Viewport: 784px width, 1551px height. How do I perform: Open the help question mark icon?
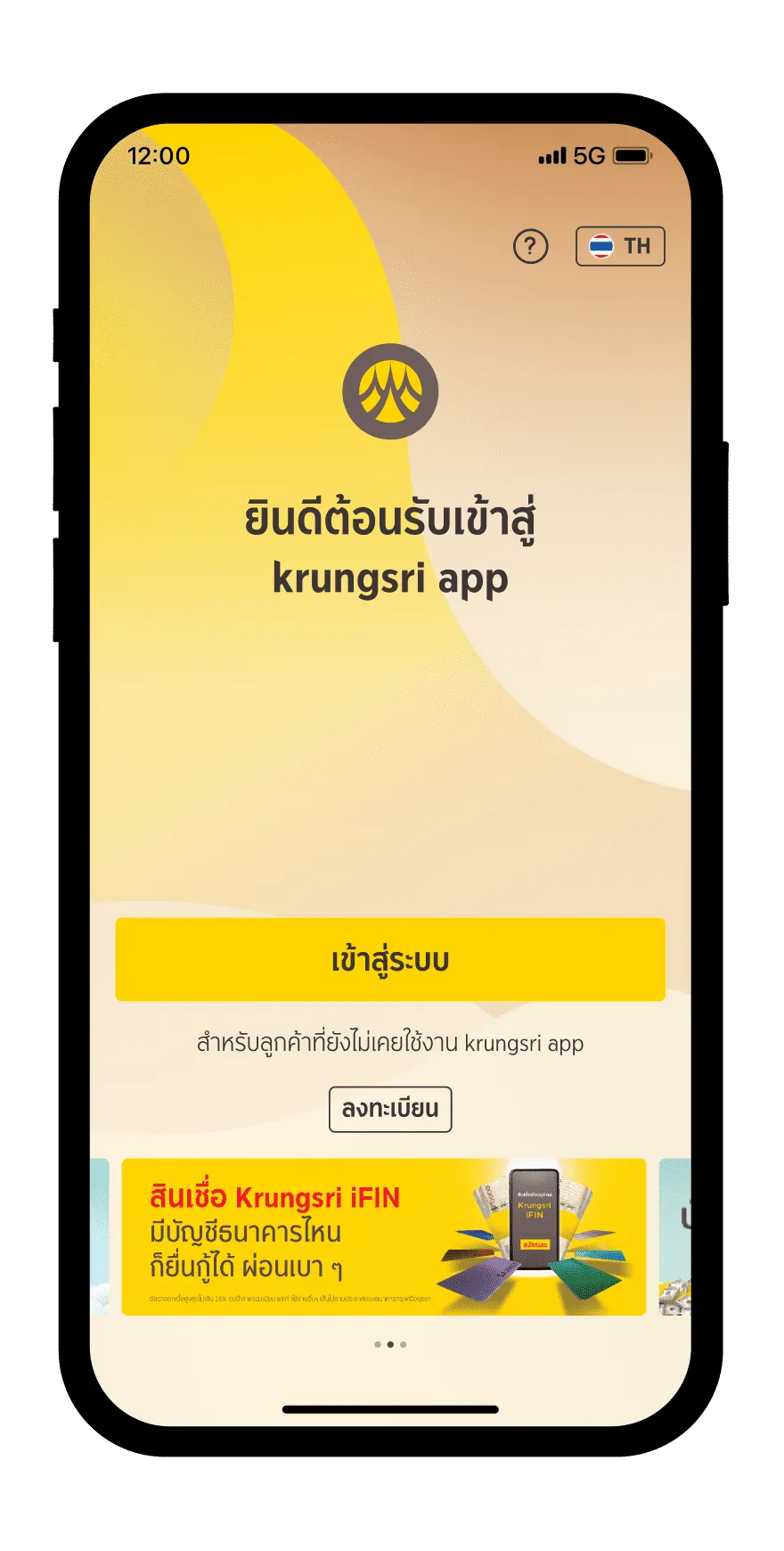point(530,246)
